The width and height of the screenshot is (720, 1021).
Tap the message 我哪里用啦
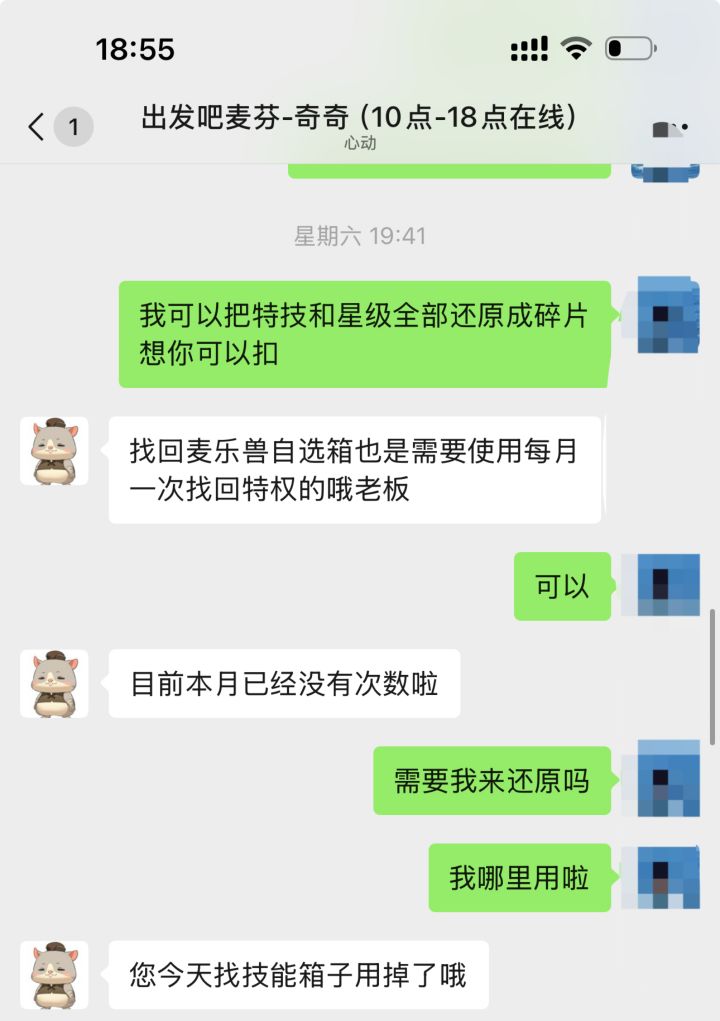pyautogui.click(x=519, y=880)
